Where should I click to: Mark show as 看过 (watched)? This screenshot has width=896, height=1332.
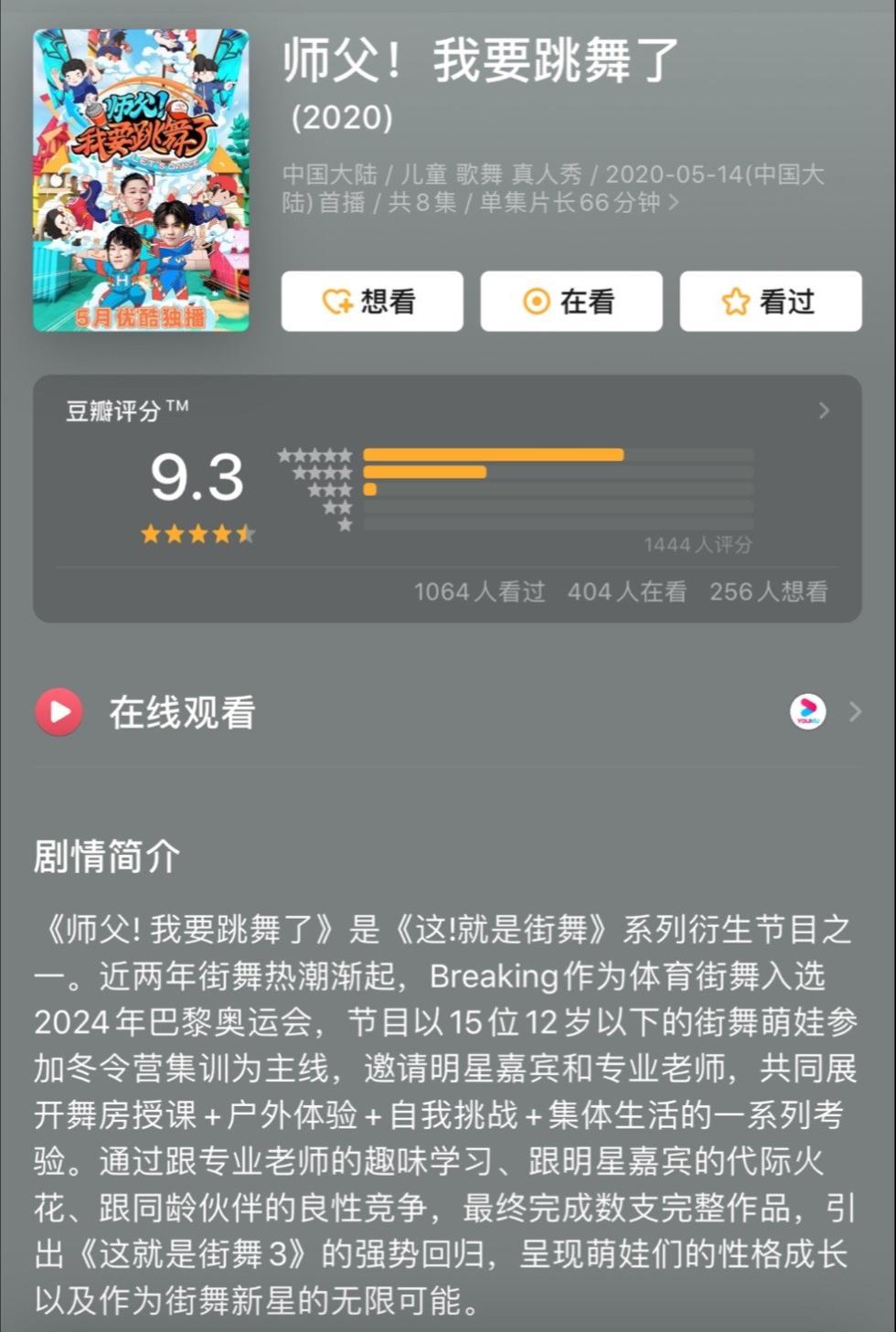pyautogui.click(x=770, y=302)
